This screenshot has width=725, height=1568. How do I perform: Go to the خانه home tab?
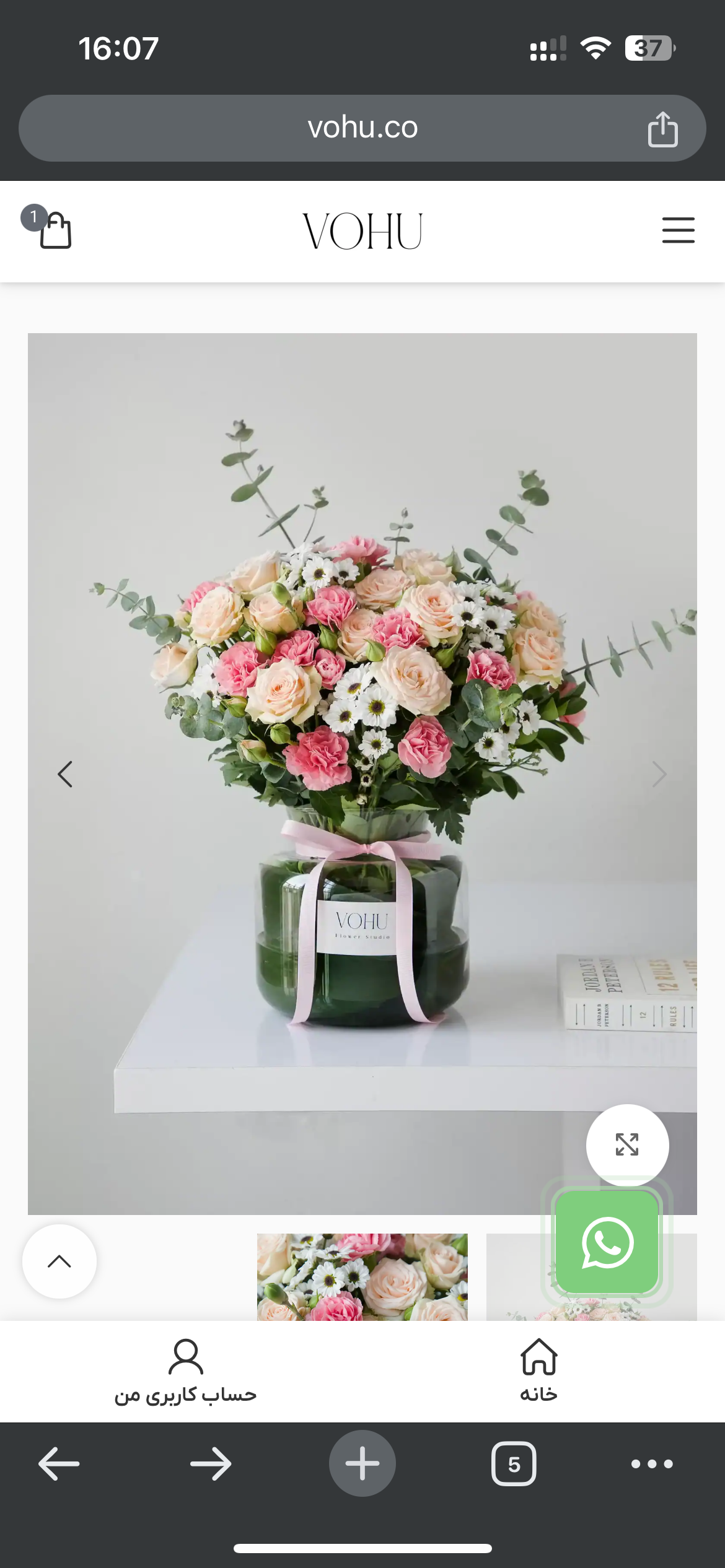tap(538, 1370)
